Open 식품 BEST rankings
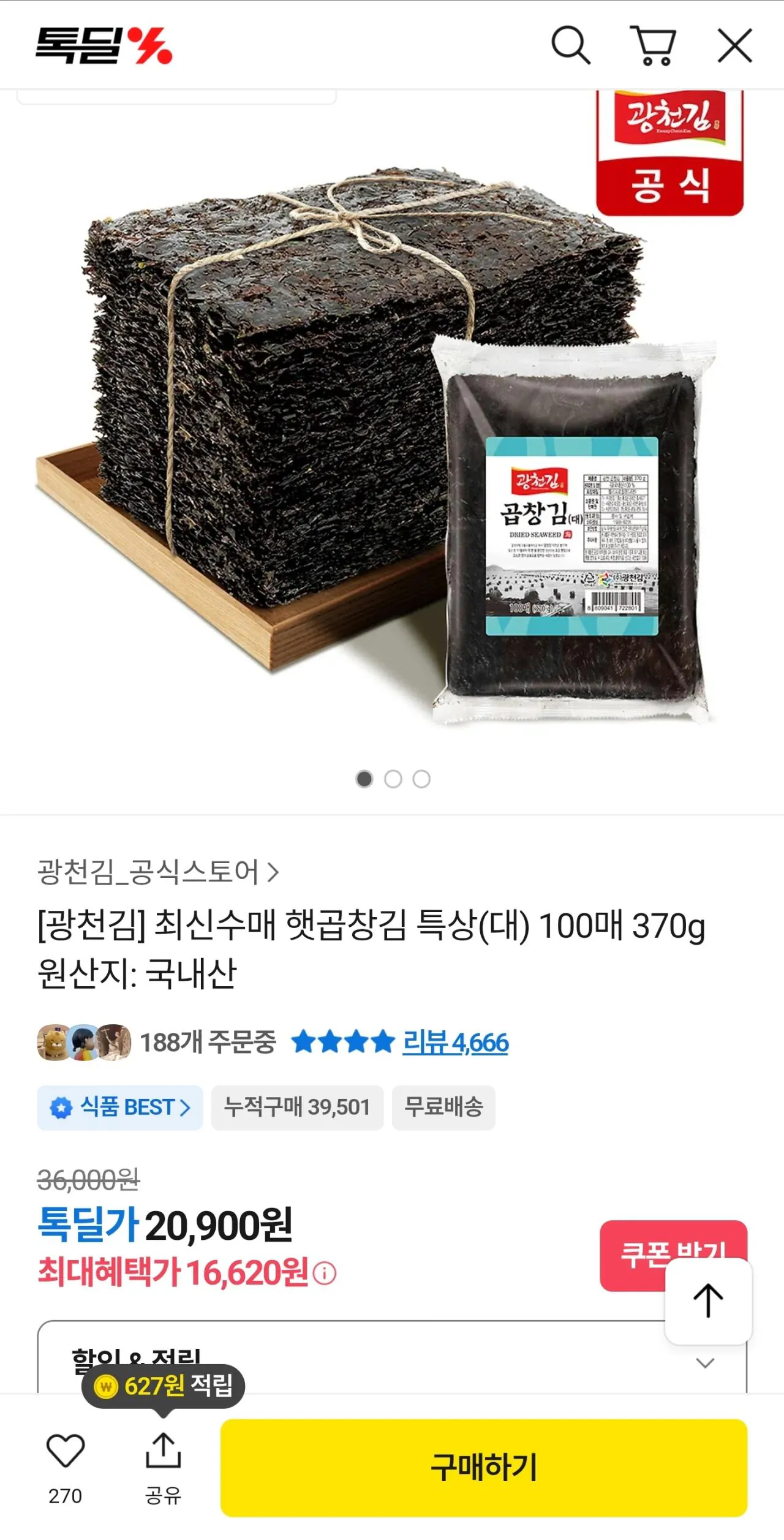Screen dimensions: 784x1540 pos(119,1108)
